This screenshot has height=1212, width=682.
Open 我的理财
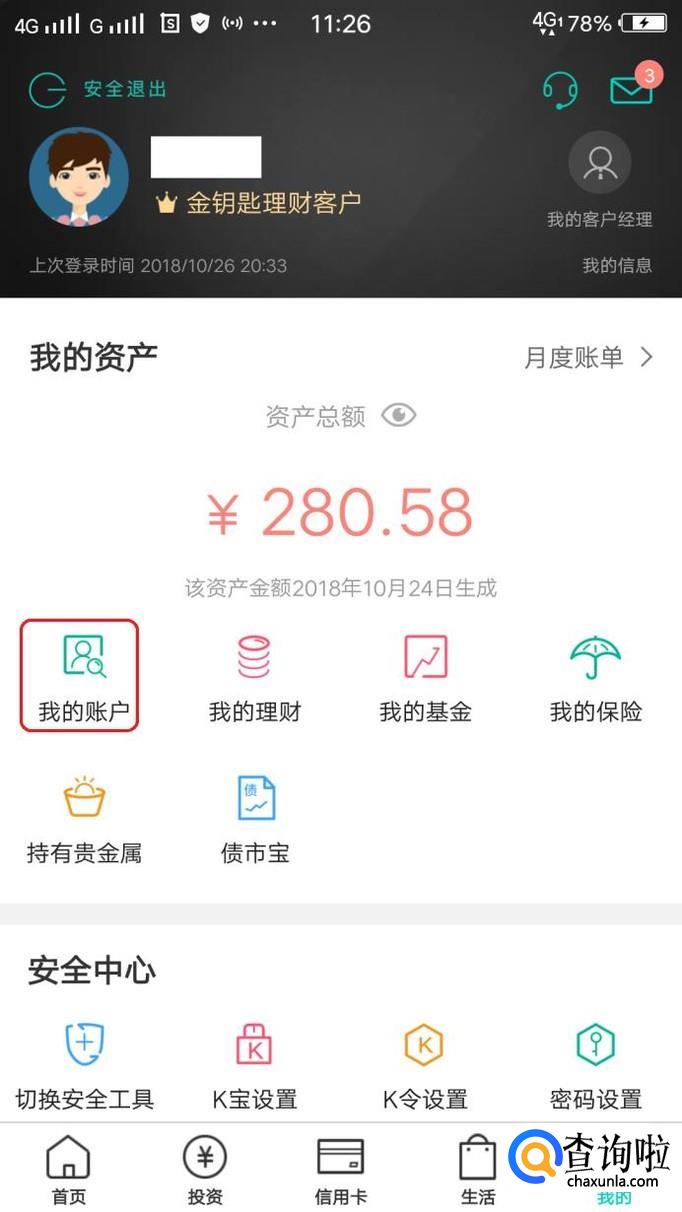(x=254, y=675)
